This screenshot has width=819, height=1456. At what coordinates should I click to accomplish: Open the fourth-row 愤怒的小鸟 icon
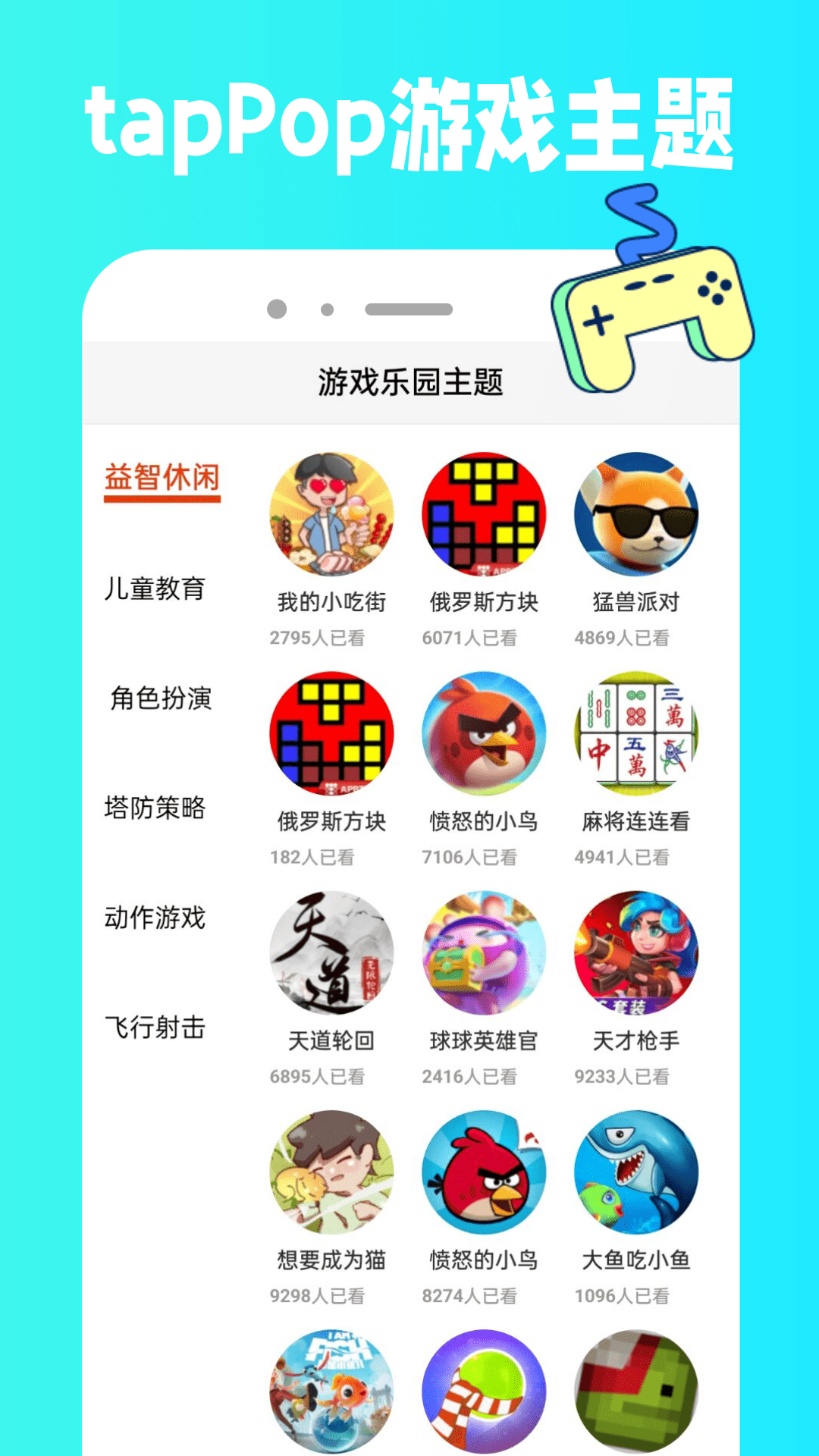(x=484, y=1172)
